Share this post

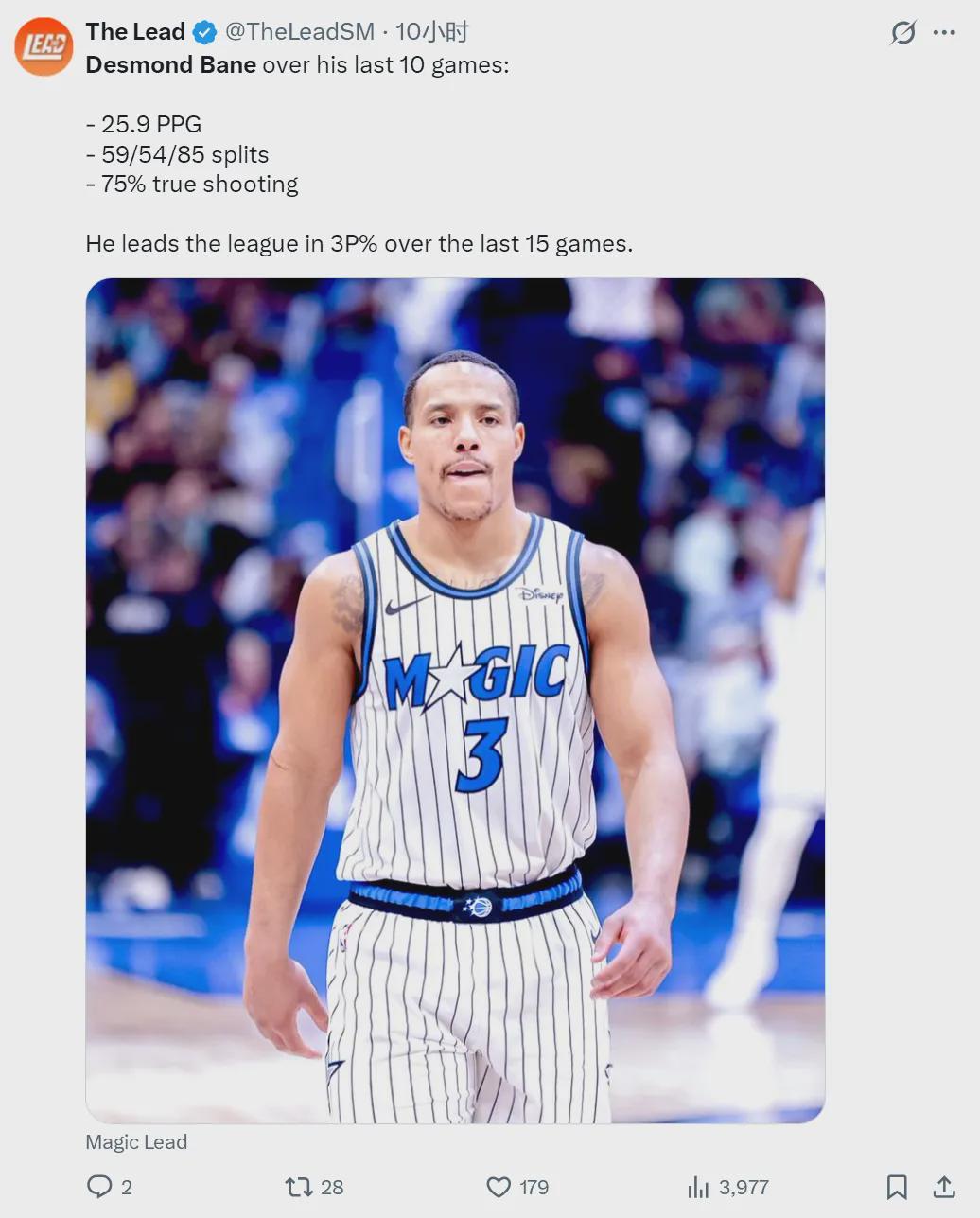click(944, 1187)
